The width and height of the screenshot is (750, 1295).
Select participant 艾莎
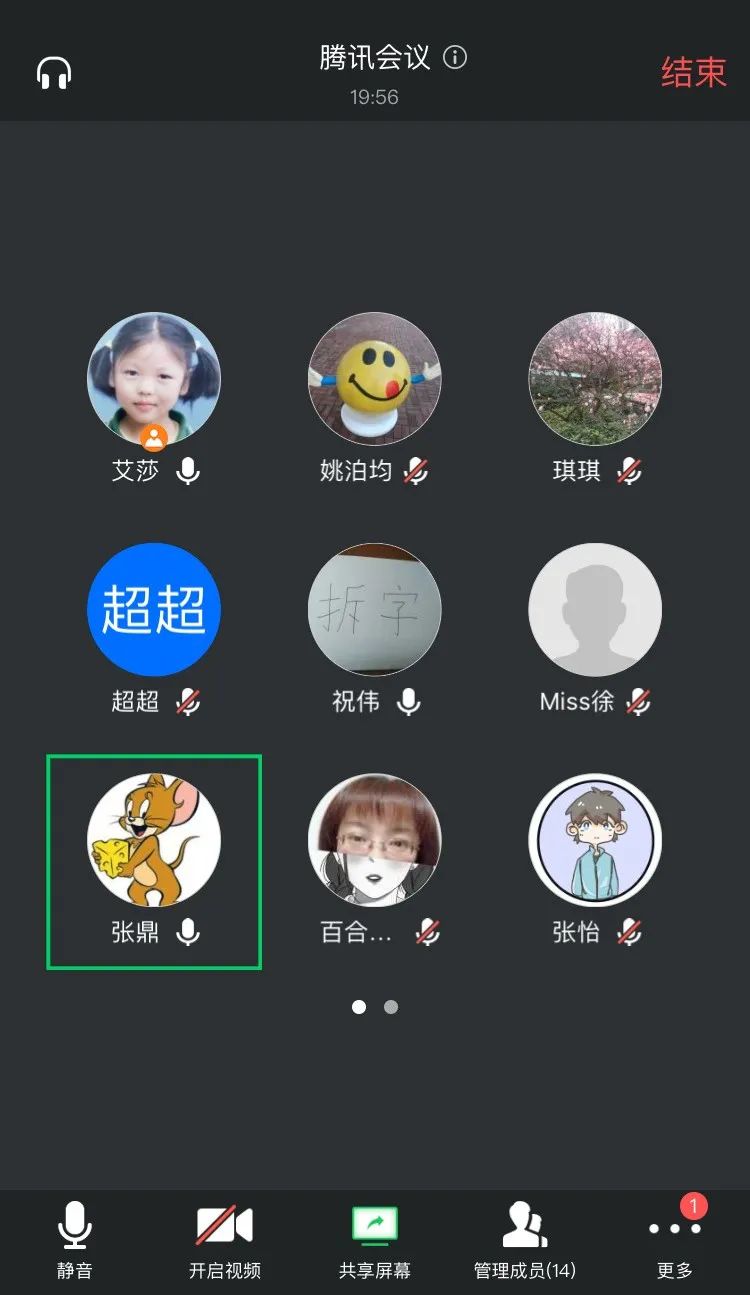[x=154, y=379]
